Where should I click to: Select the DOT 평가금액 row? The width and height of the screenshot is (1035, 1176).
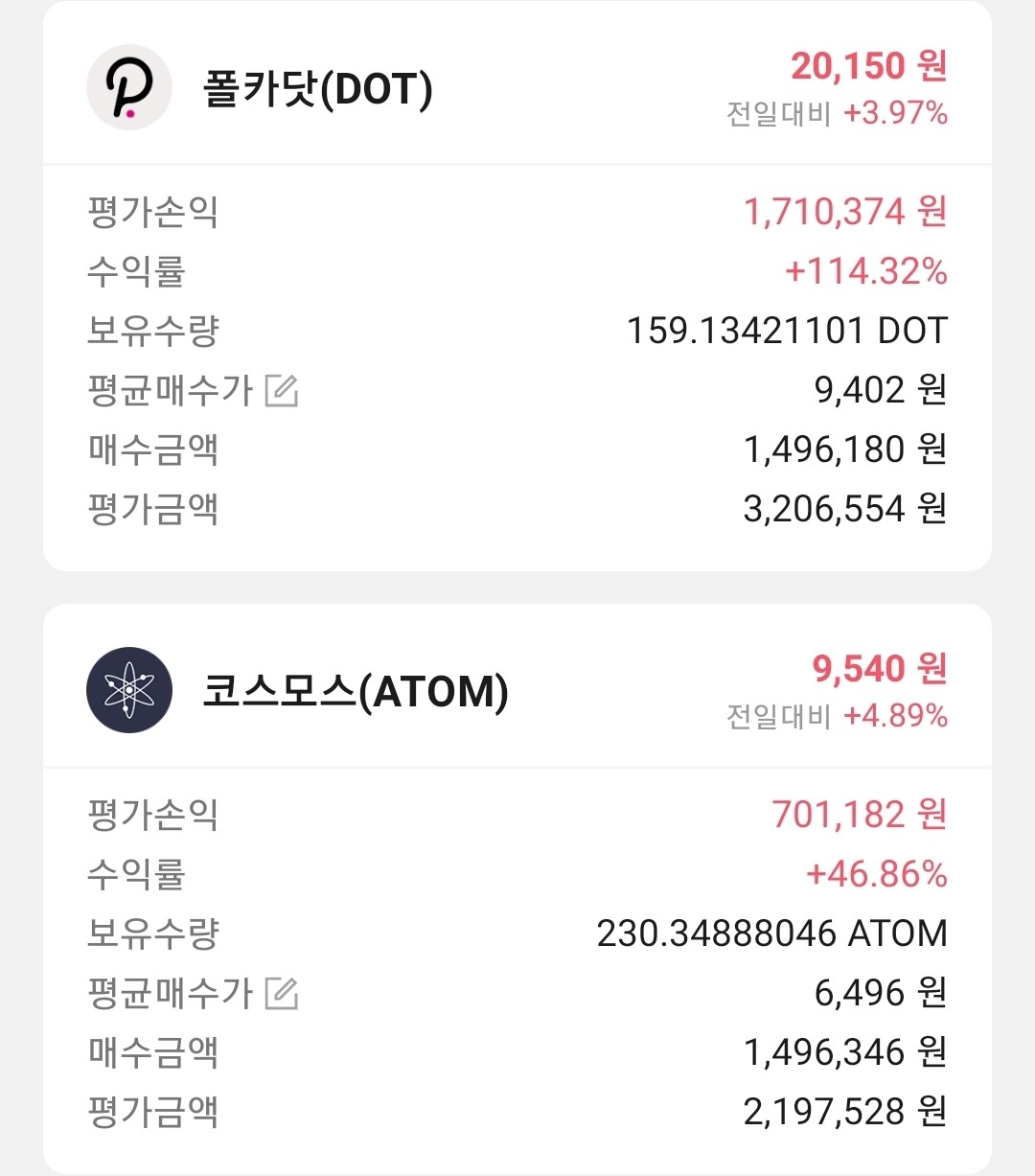[x=517, y=509]
